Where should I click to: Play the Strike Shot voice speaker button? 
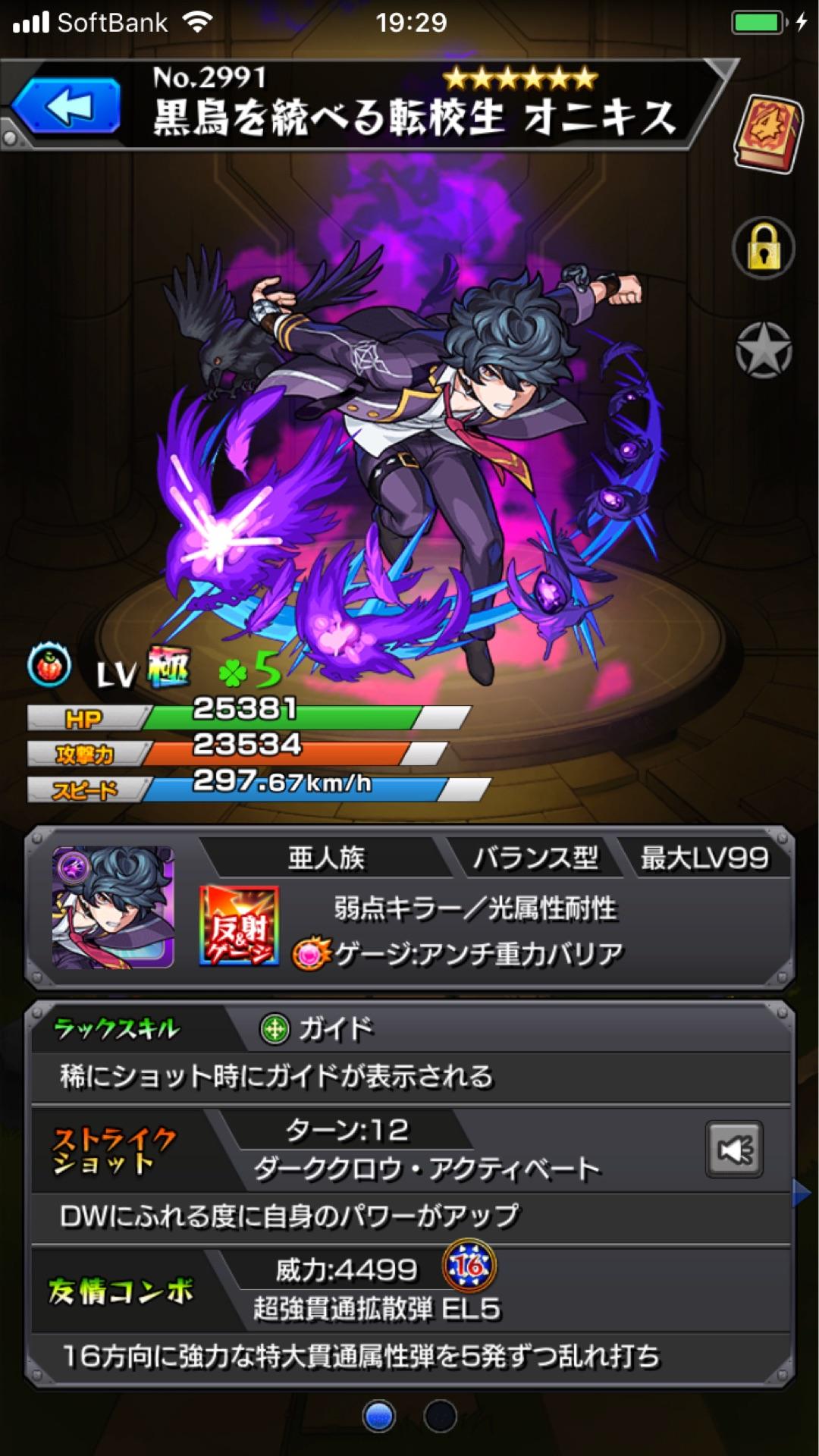click(x=733, y=1151)
